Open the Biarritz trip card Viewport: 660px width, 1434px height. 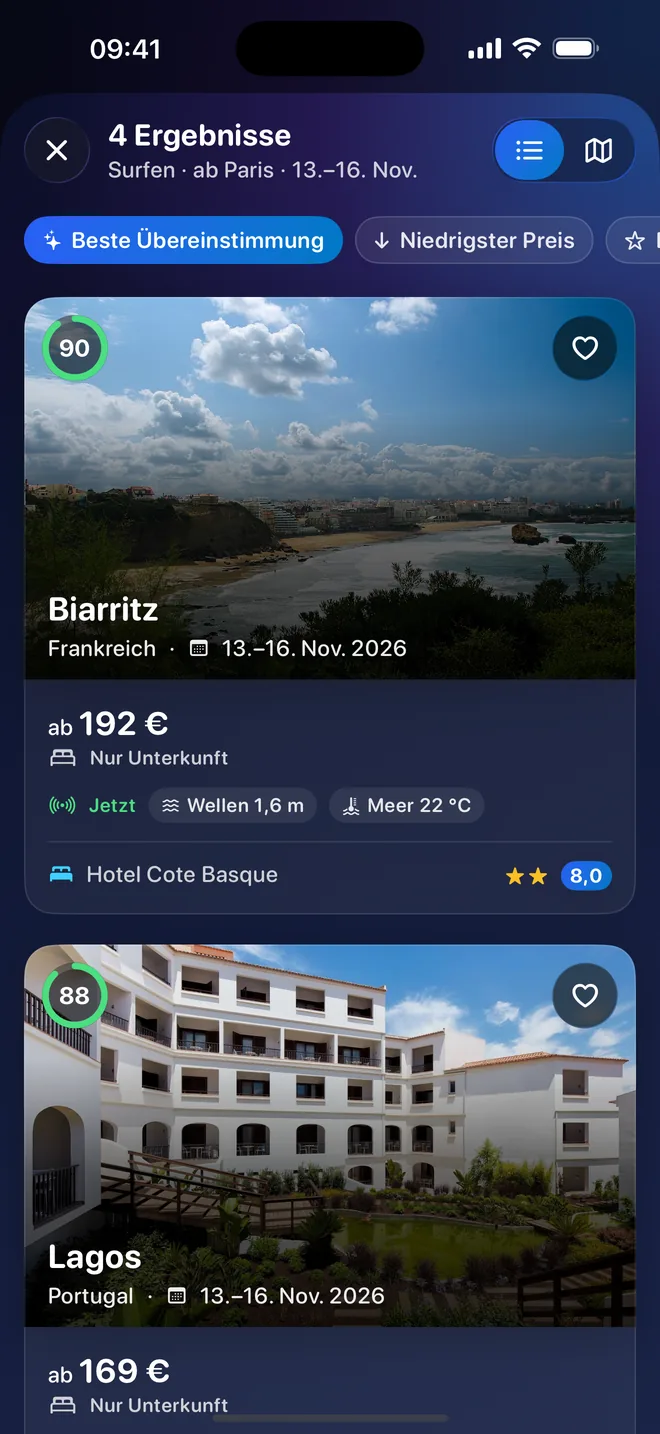coord(330,606)
